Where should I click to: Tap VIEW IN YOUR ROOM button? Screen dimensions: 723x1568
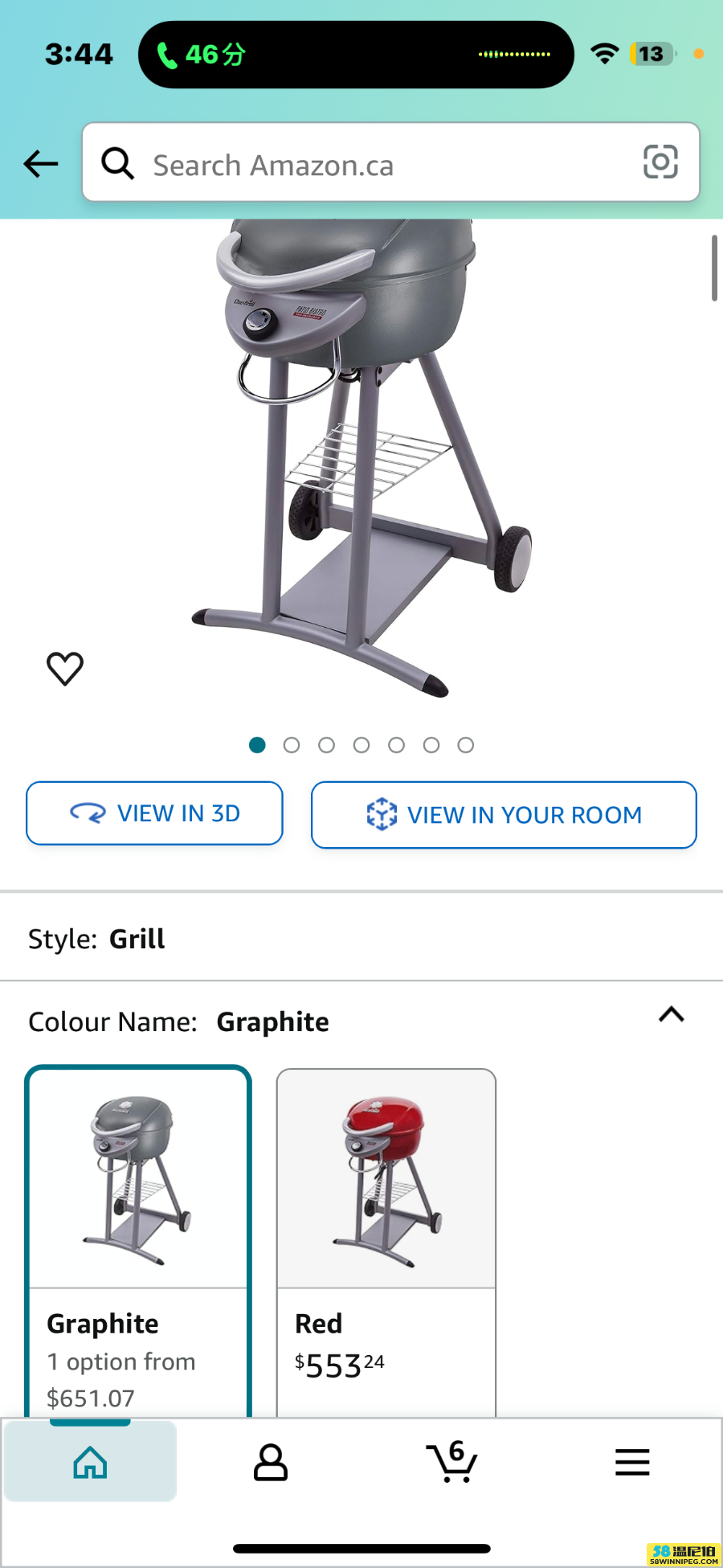click(x=504, y=815)
